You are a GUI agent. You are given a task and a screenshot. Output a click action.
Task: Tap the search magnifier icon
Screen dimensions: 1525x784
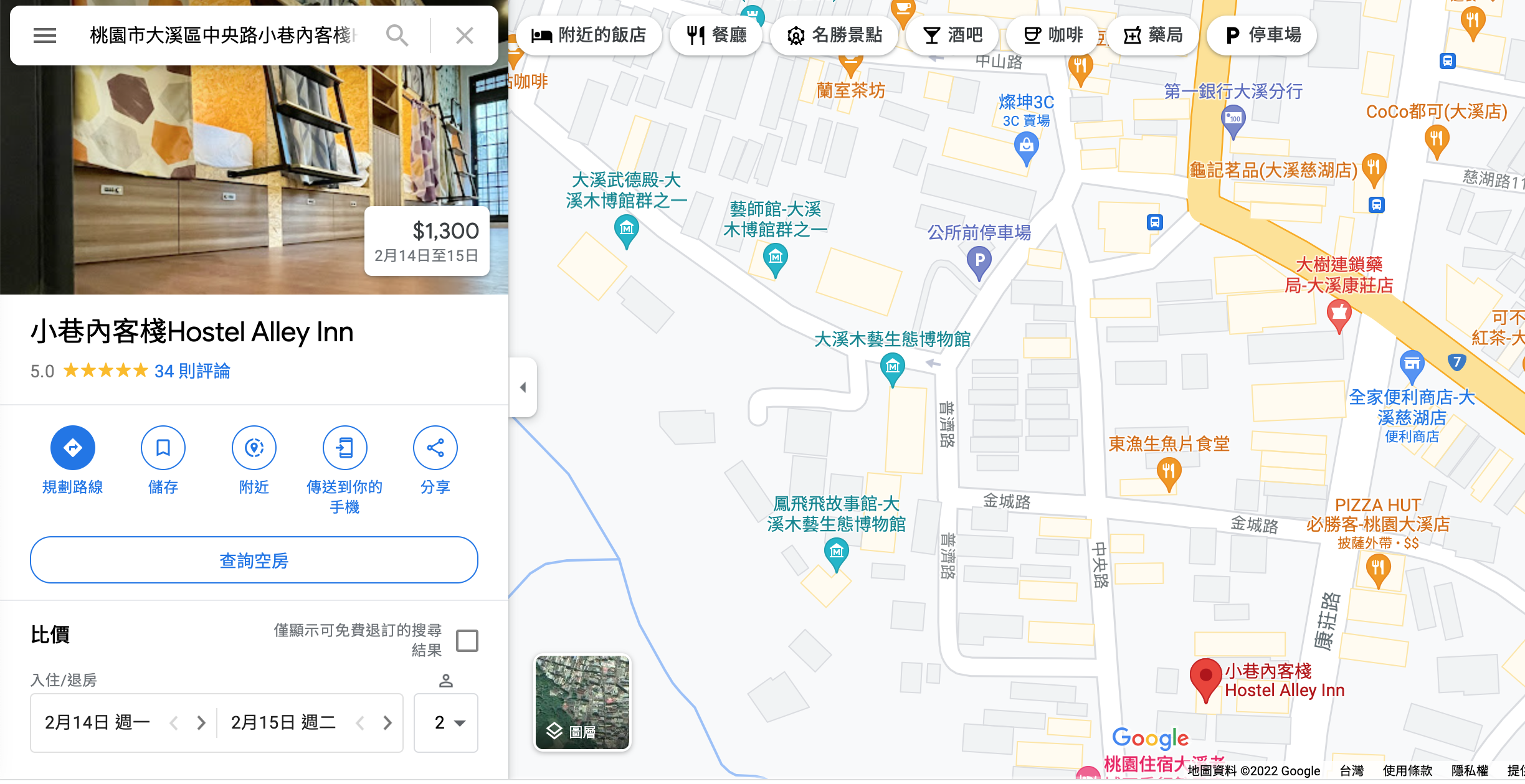coord(397,35)
